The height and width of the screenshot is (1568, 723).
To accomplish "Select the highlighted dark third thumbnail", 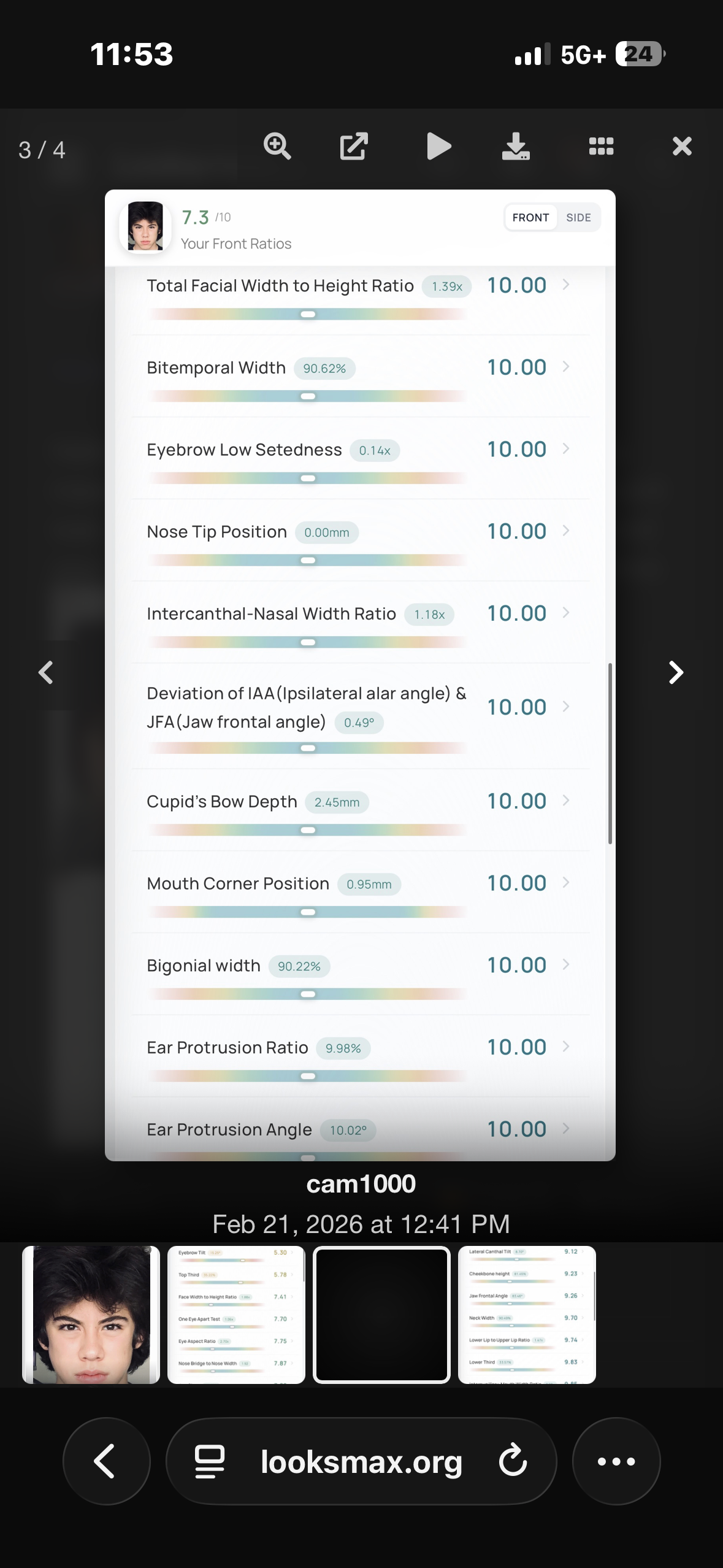I will 381,1315.
